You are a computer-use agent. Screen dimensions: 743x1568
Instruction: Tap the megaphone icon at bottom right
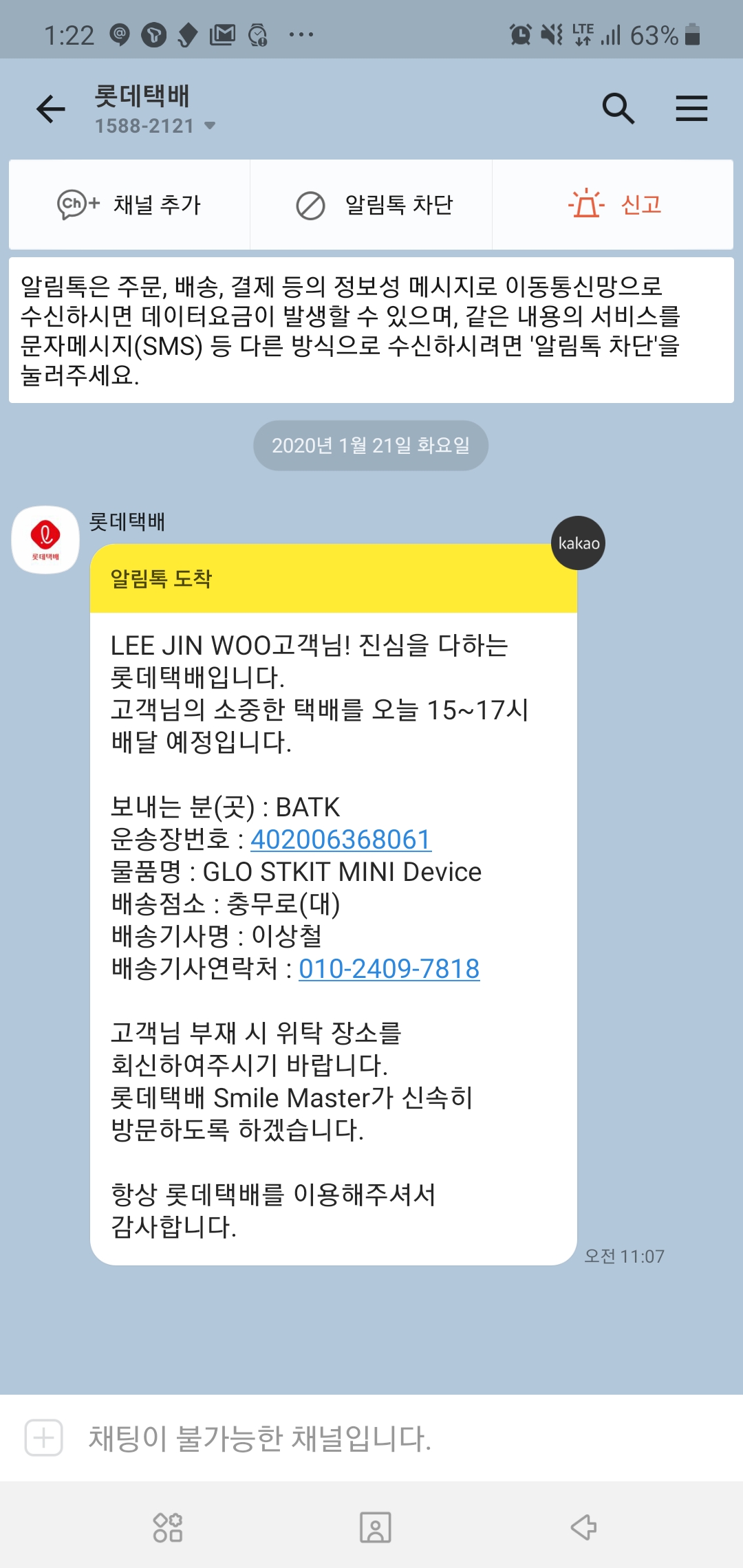583,1527
